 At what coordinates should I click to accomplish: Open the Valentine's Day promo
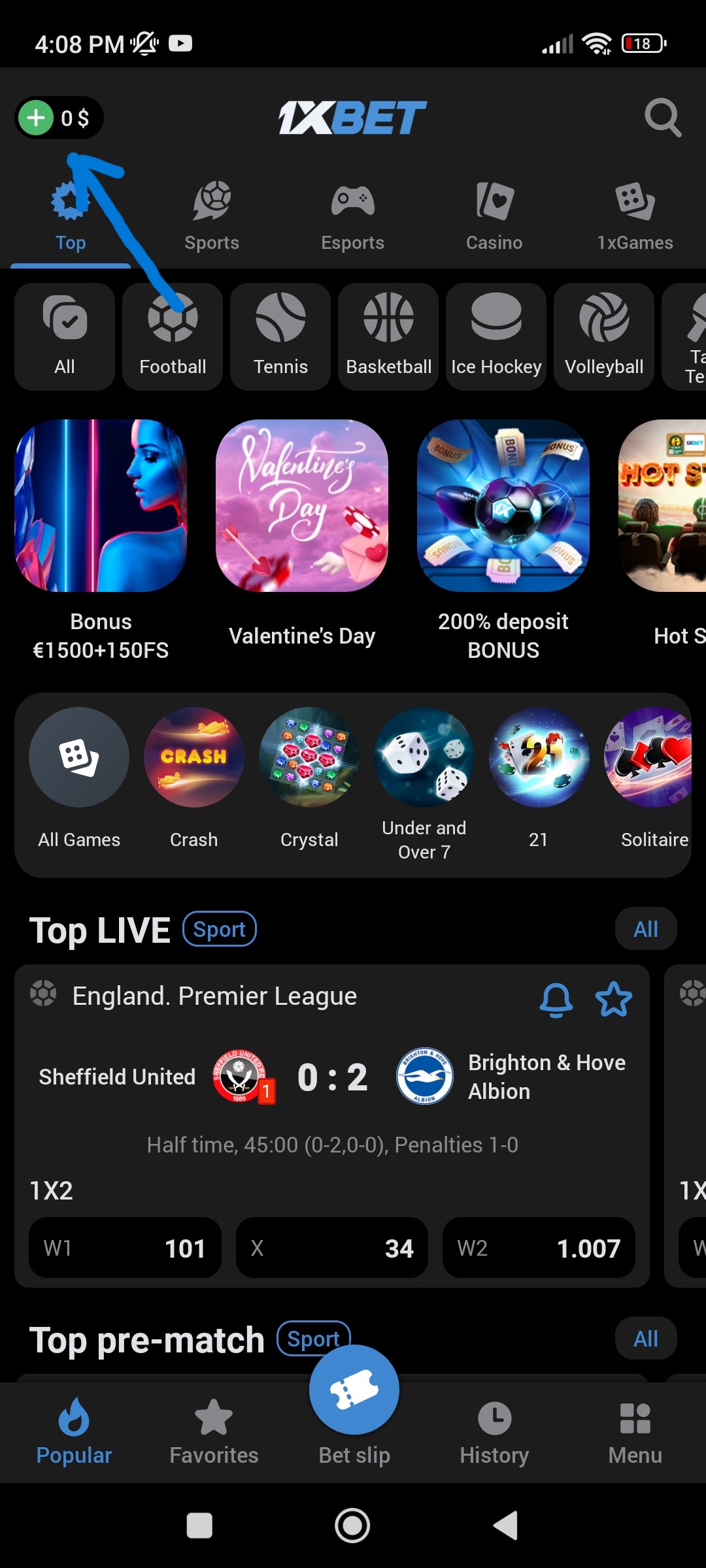coord(302,506)
